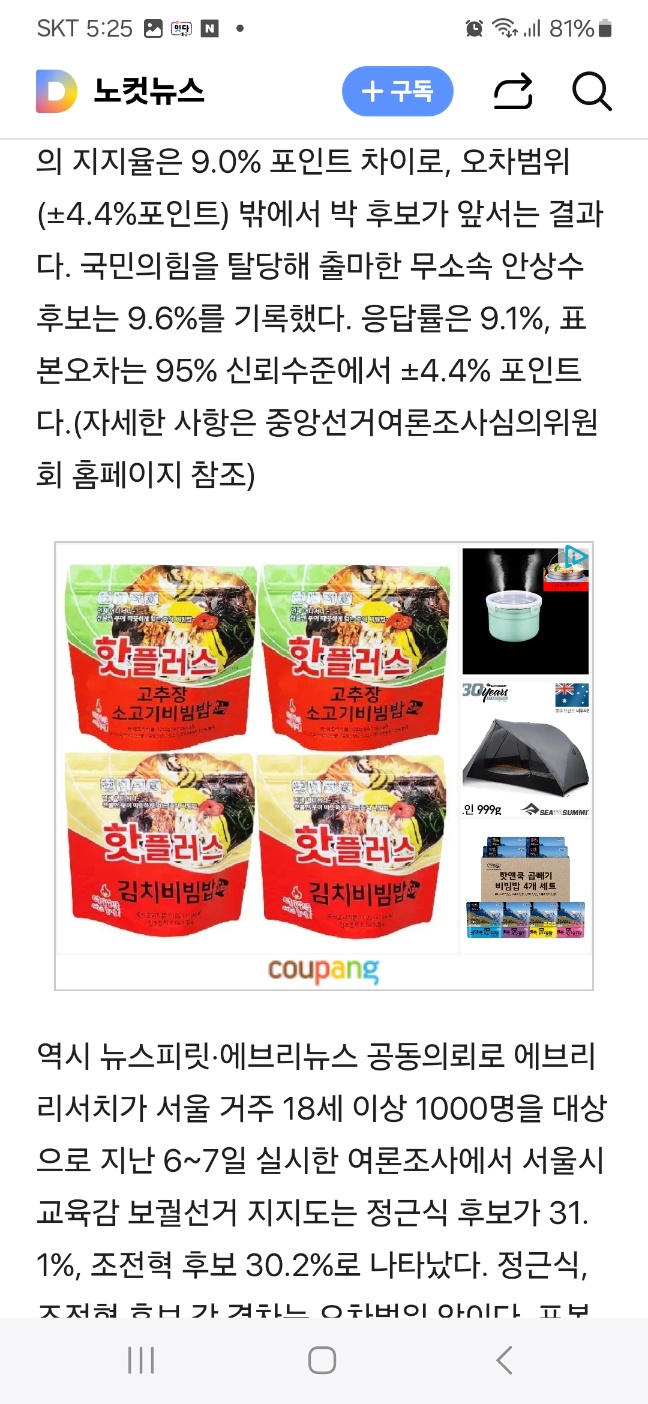The width and height of the screenshot is (648, 1404).
Task: Tap the AdChoices info icon
Action: (575, 556)
